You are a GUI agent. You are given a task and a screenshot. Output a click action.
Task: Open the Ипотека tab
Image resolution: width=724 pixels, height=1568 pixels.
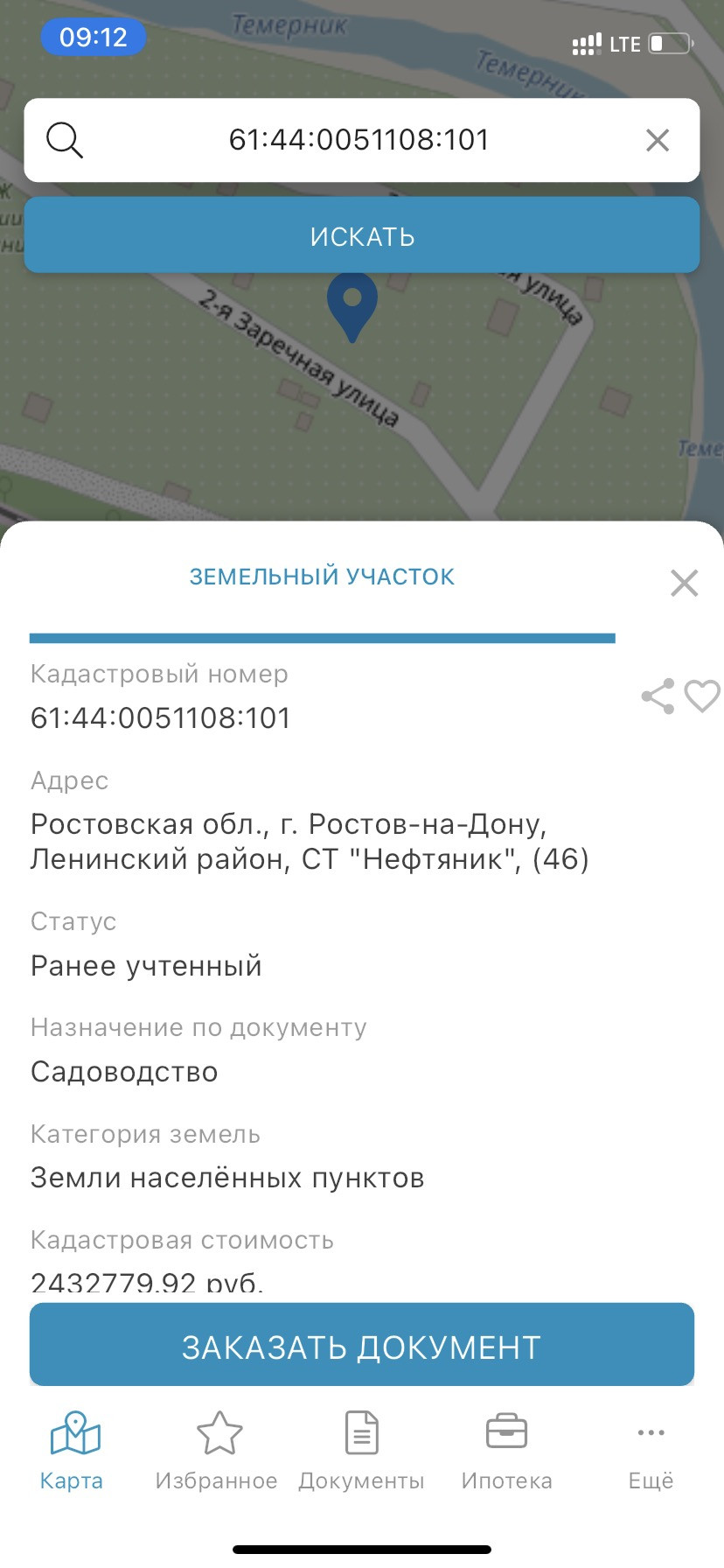point(506,1451)
